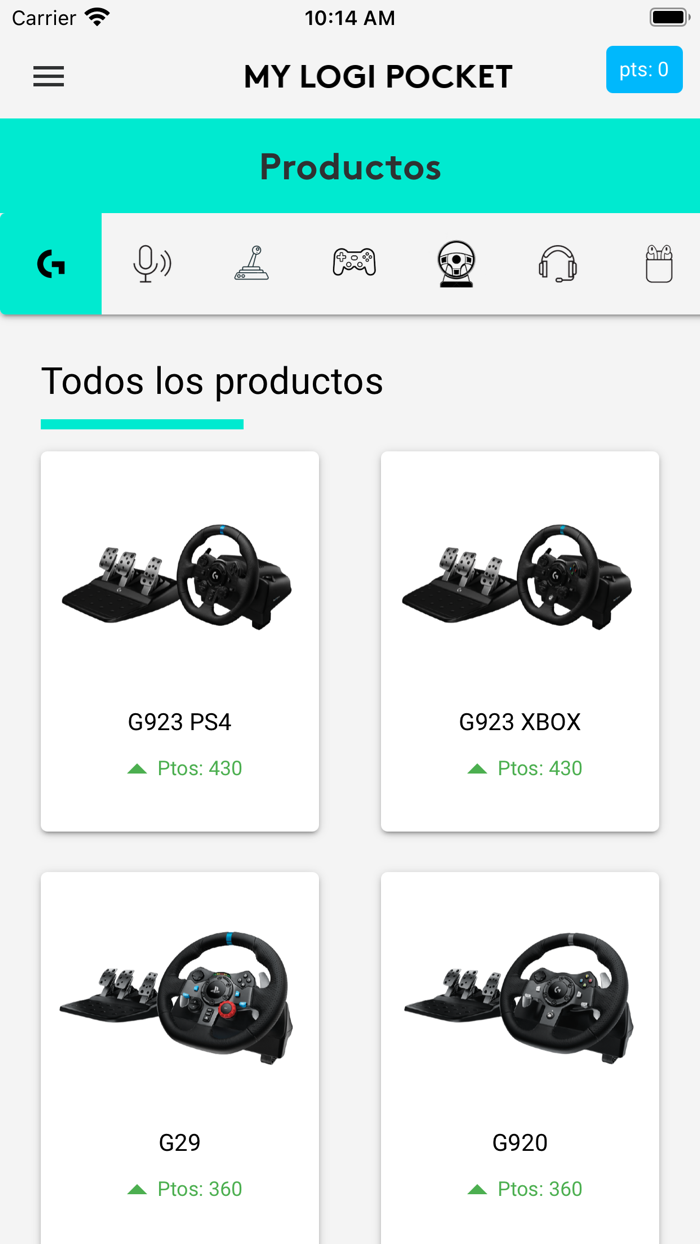
Task: View the G920 product card
Action: [x=520, y=1058]
